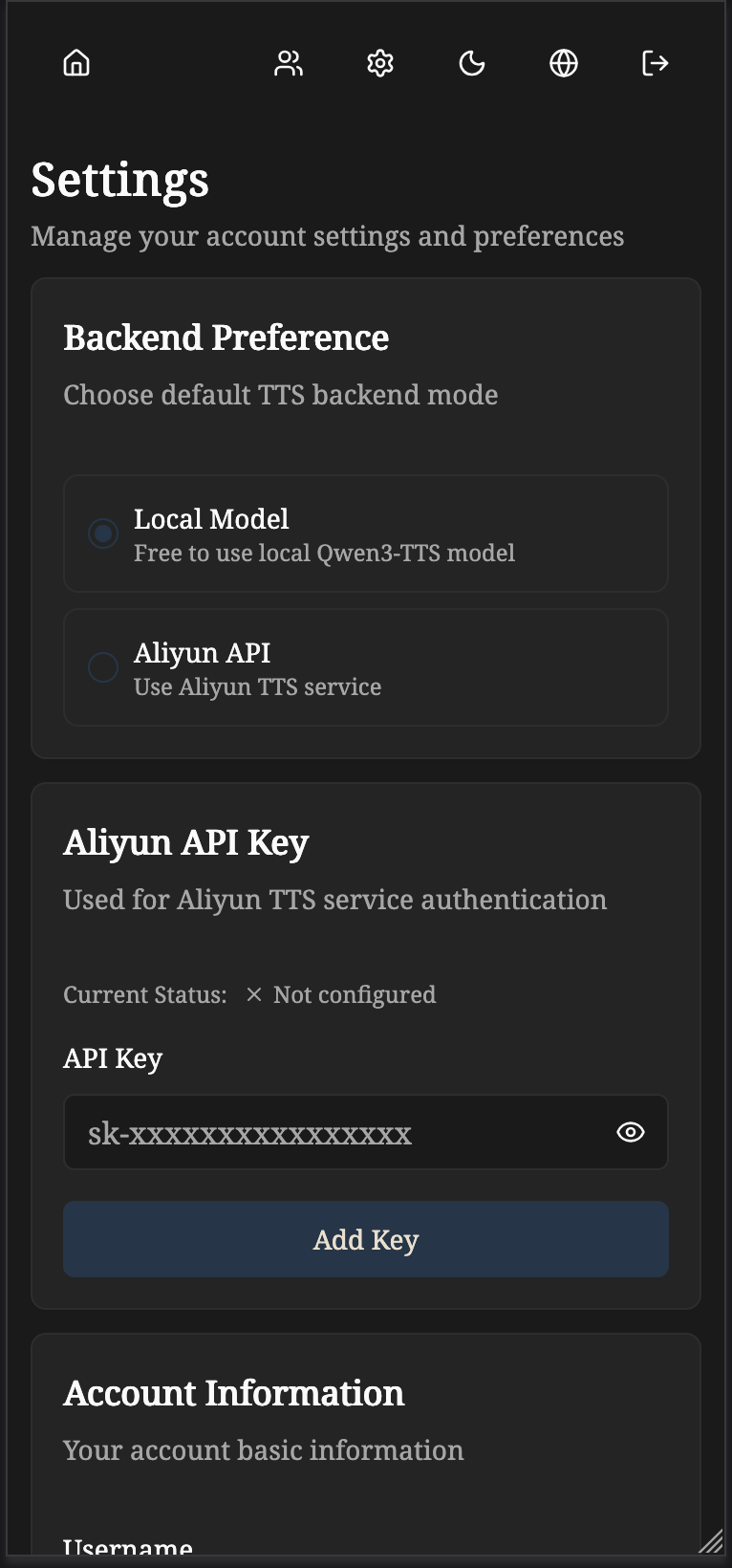Image resolution: width=732 pixels, height=1568 pixels.
Task: Click the logout icon
Action: [655, 63]
